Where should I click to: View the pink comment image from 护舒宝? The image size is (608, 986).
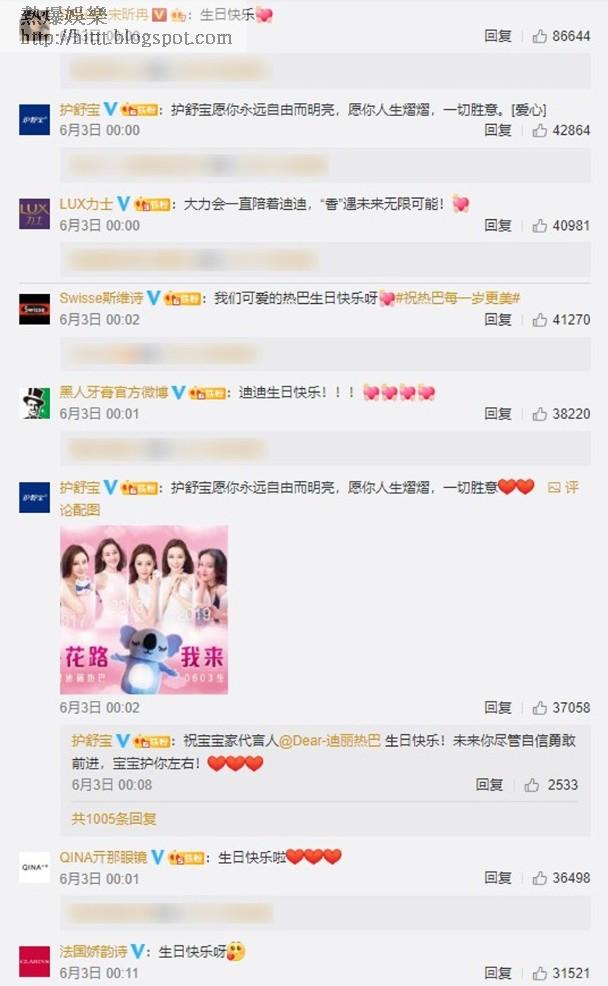pos(144,609)
